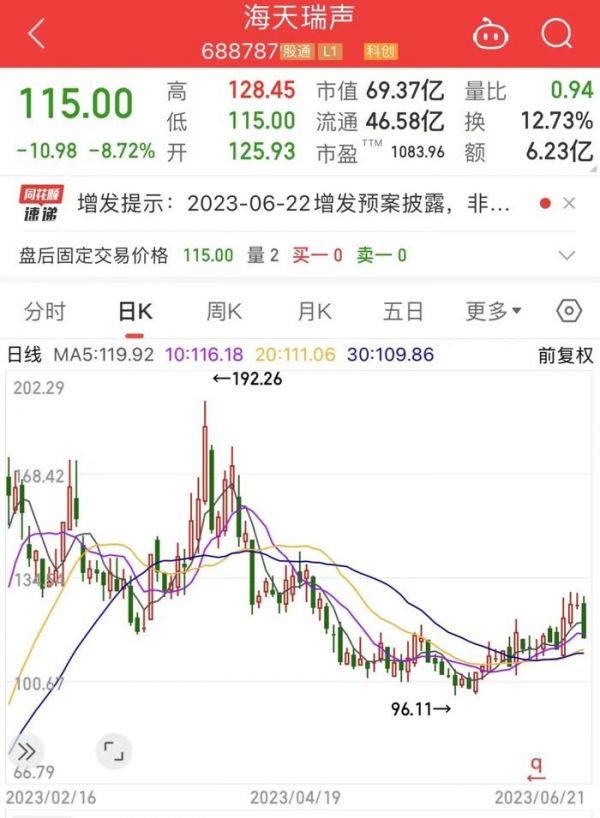Open the 更多 chart period dropdown

493,311
